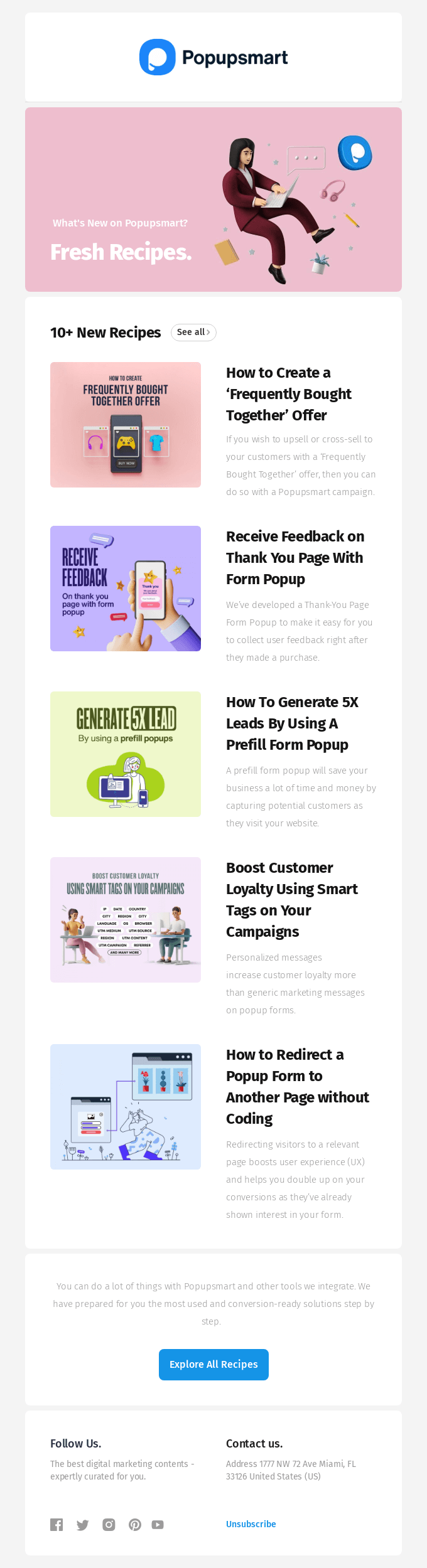This screenshot has width=427, height=1568.
Task: Open the Boost Customer Loyalty smart tags image
Action: 126,920
